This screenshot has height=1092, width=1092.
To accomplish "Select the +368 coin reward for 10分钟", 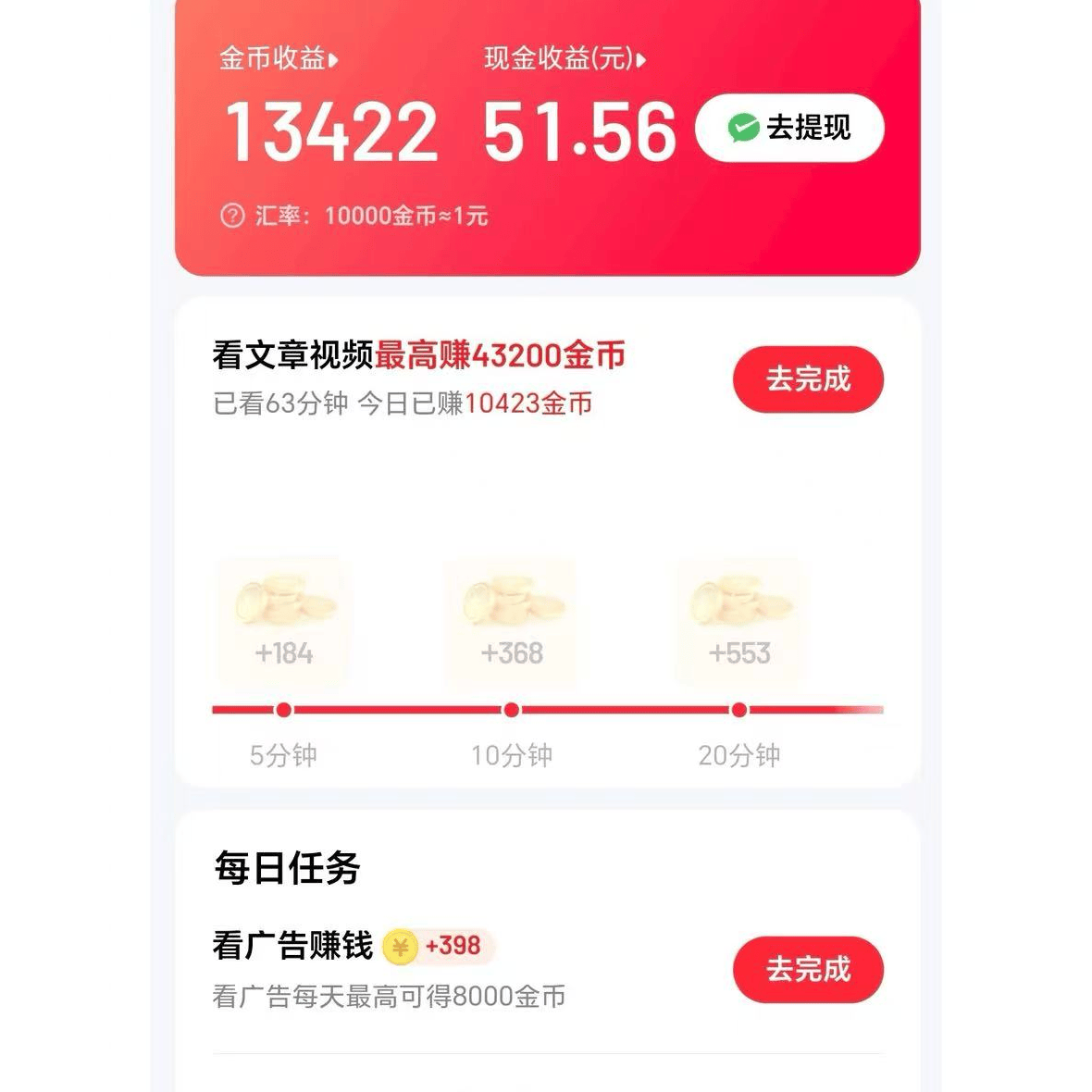I will pos(512,620).
